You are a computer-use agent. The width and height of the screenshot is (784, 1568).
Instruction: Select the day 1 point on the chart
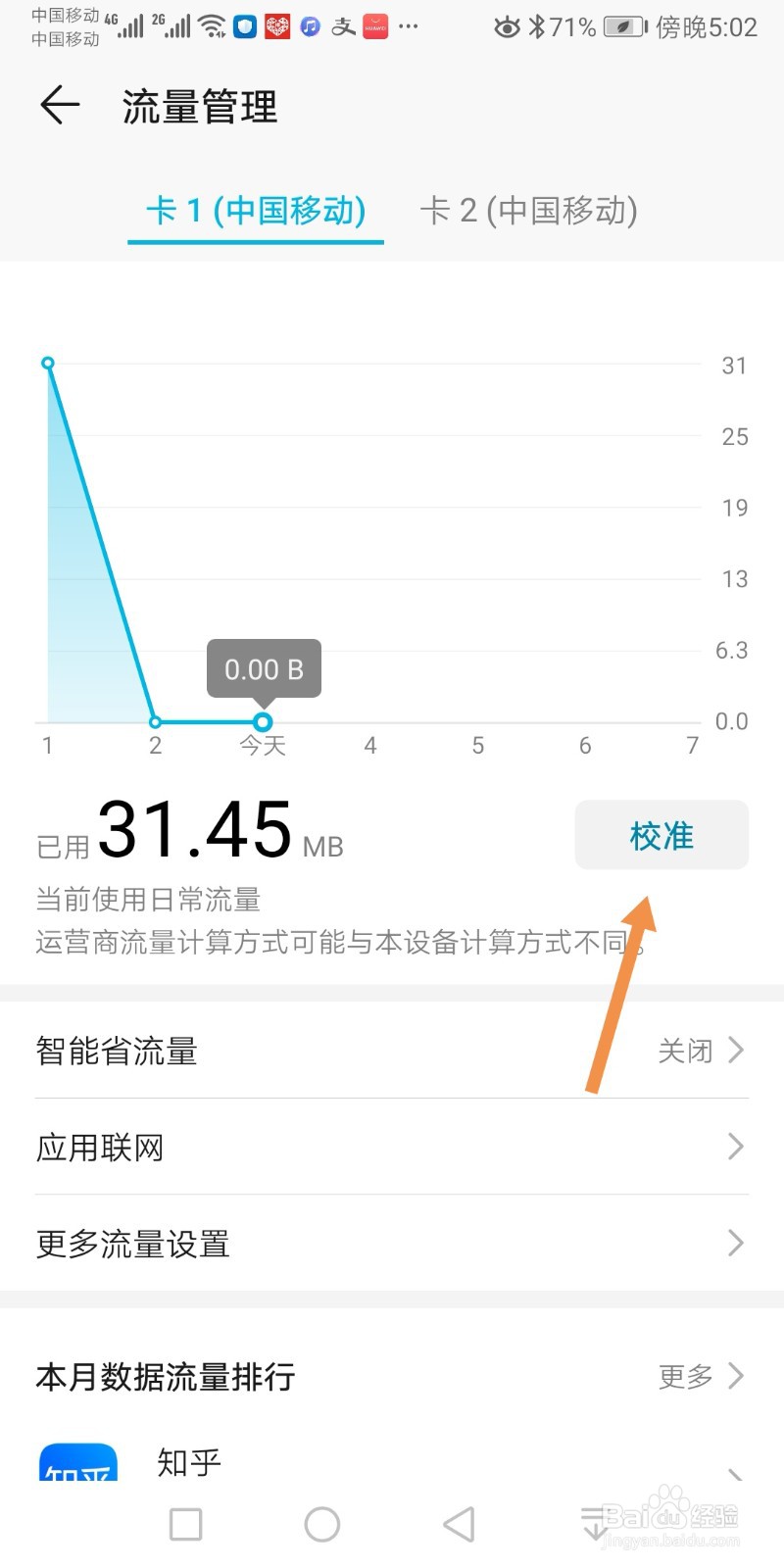[x=47, y=364]
